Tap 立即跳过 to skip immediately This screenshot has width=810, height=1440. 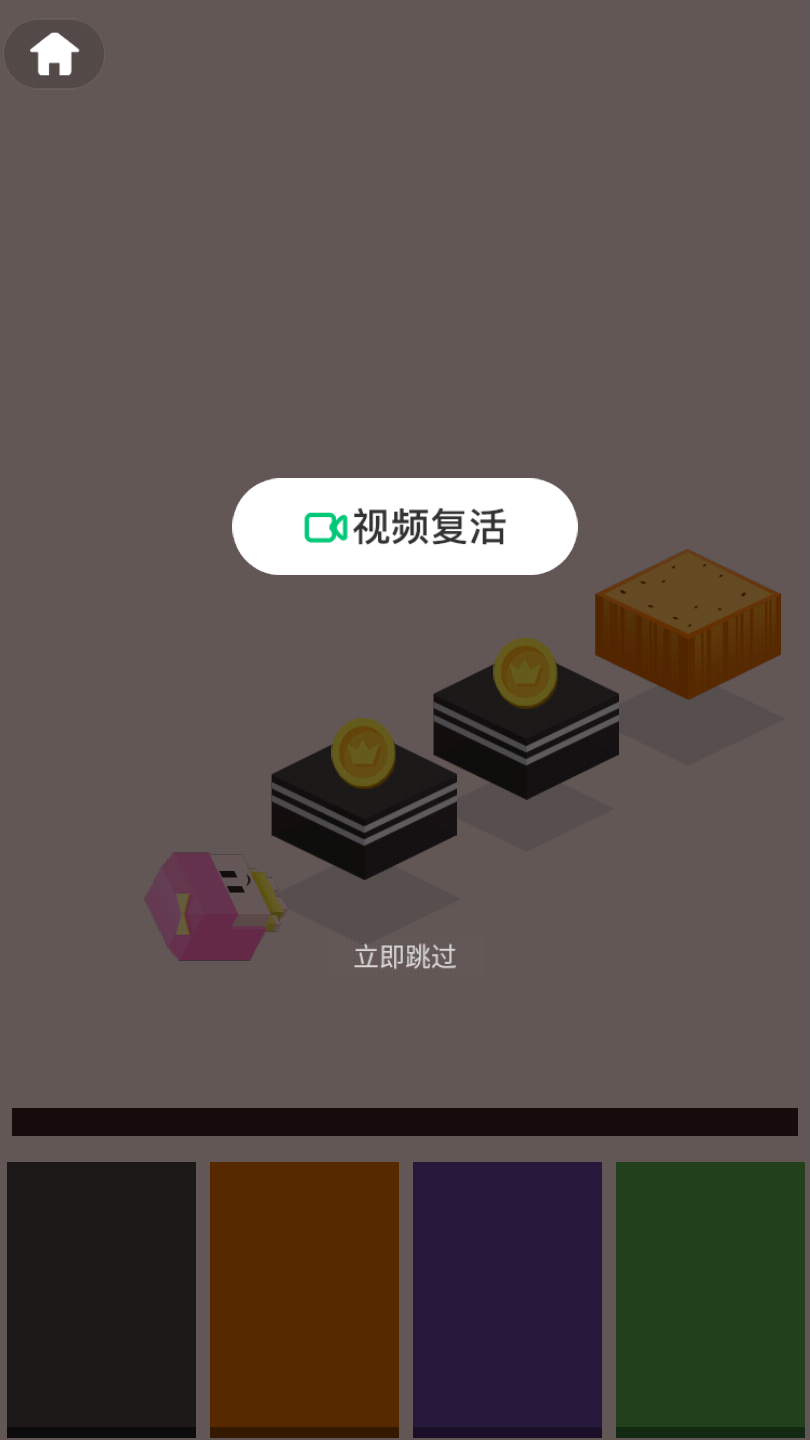point(403,957)
